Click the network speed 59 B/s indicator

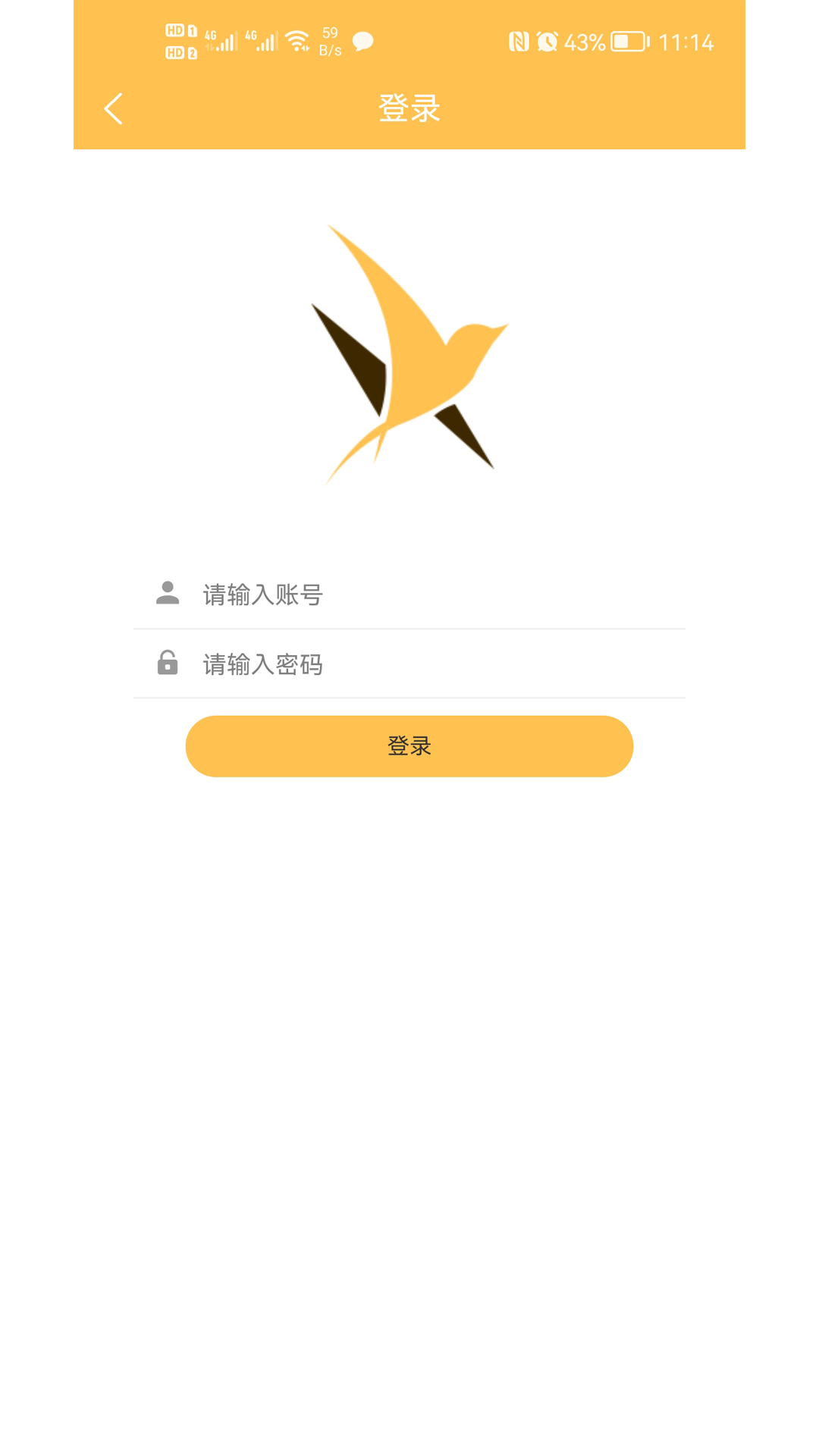tap(331, 40)
